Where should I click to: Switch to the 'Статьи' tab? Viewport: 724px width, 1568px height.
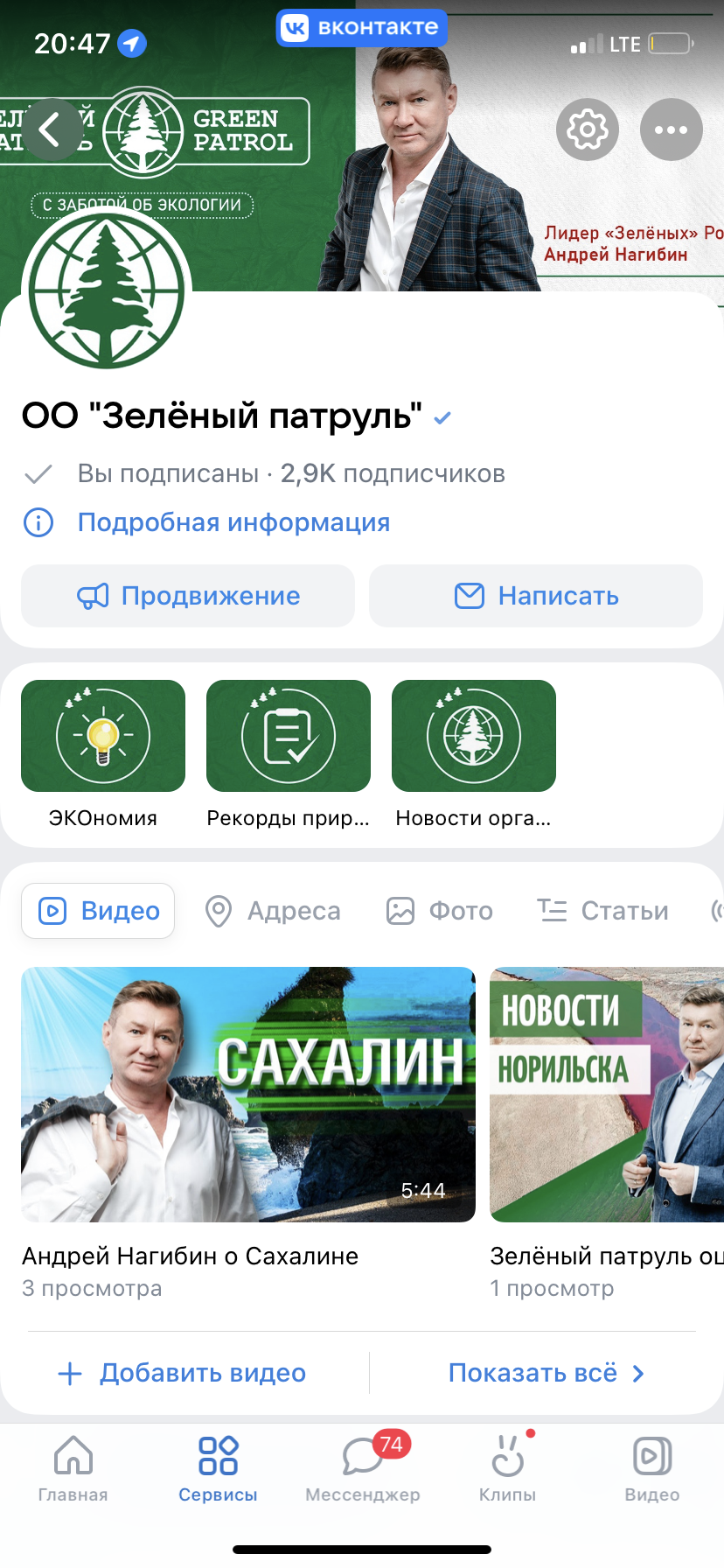[x=603, y=911]
